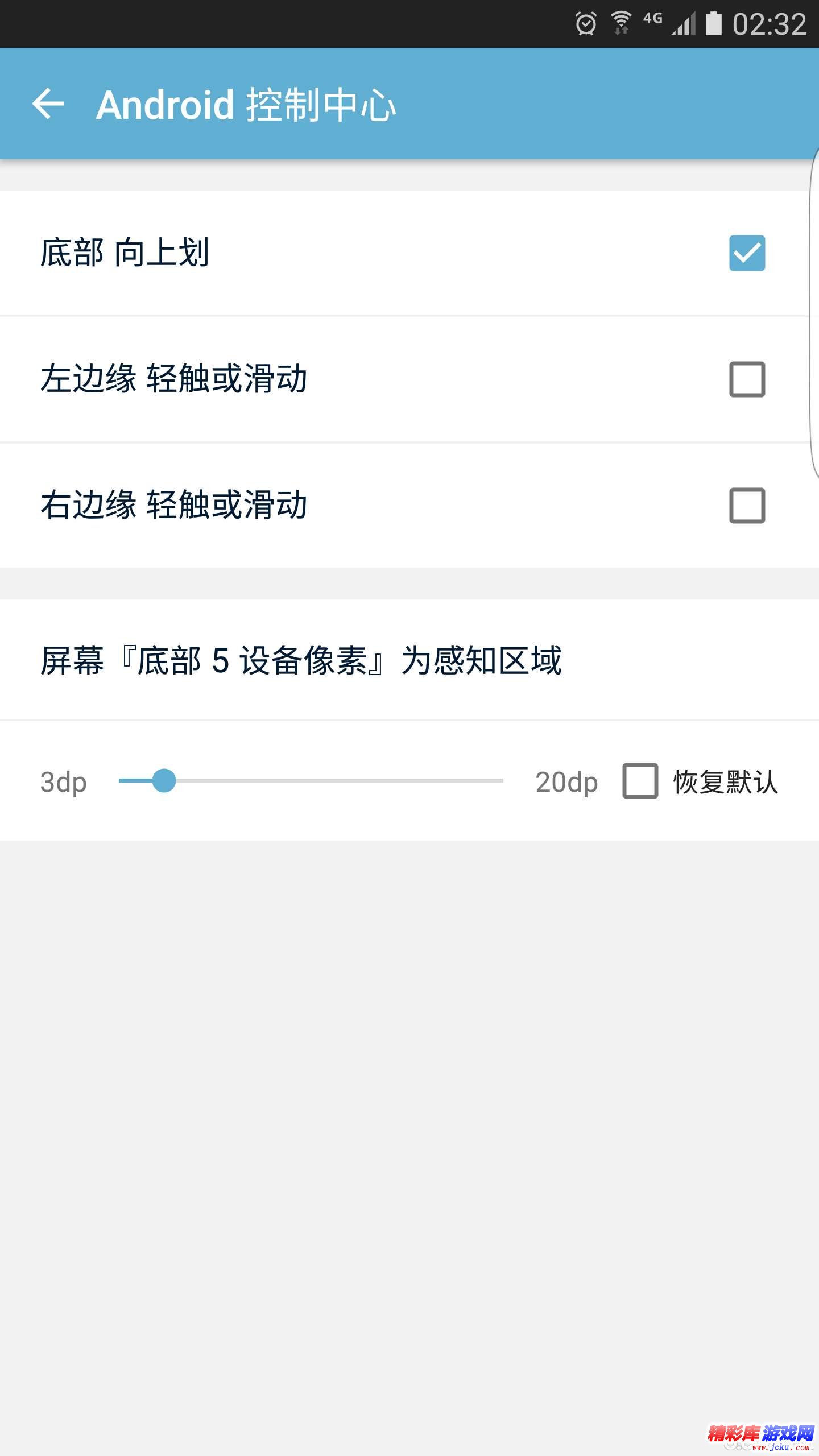
Task: Tap the Wi-Fi signal icon in status bar
Action: click(x=621, y=22)
